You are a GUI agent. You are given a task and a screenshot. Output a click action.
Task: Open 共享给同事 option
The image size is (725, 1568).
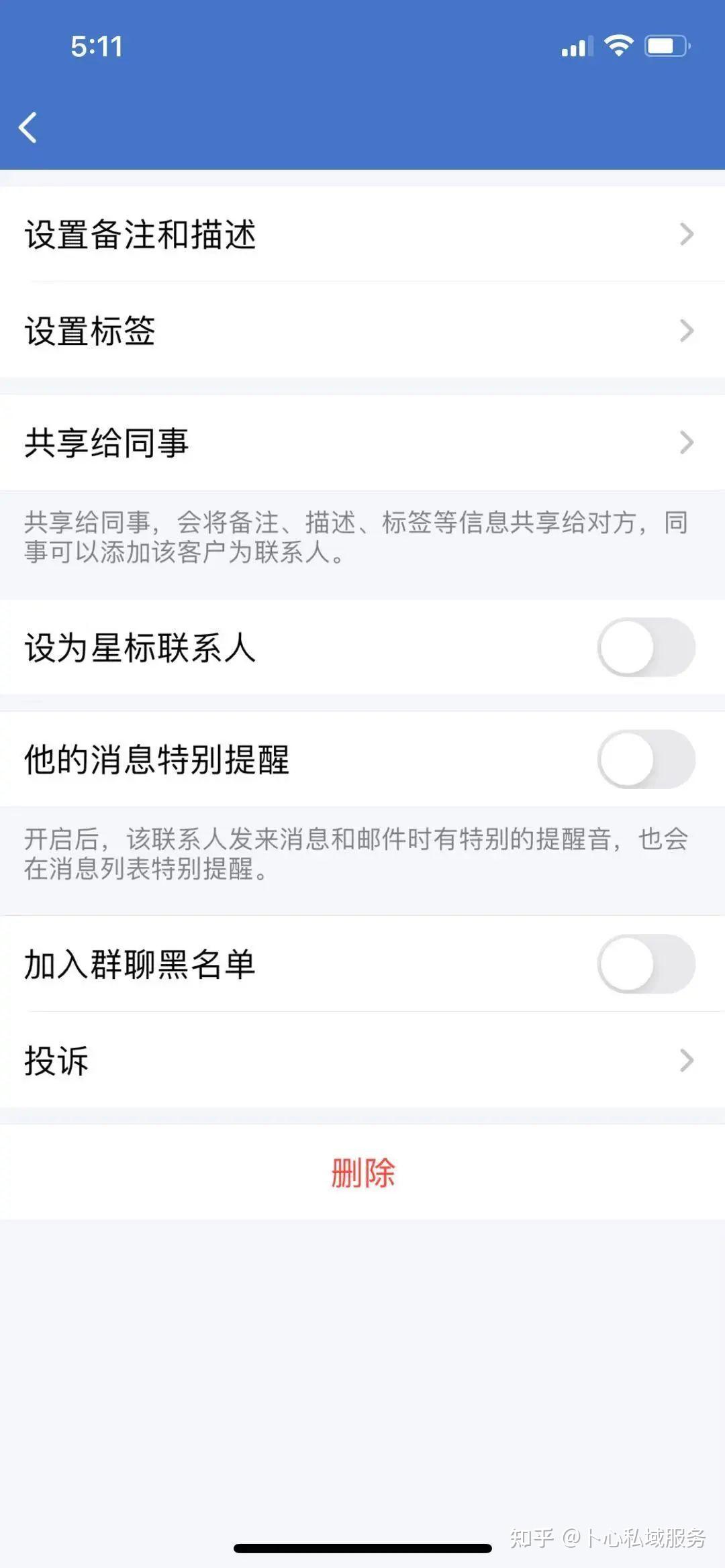tap(362, 443)
